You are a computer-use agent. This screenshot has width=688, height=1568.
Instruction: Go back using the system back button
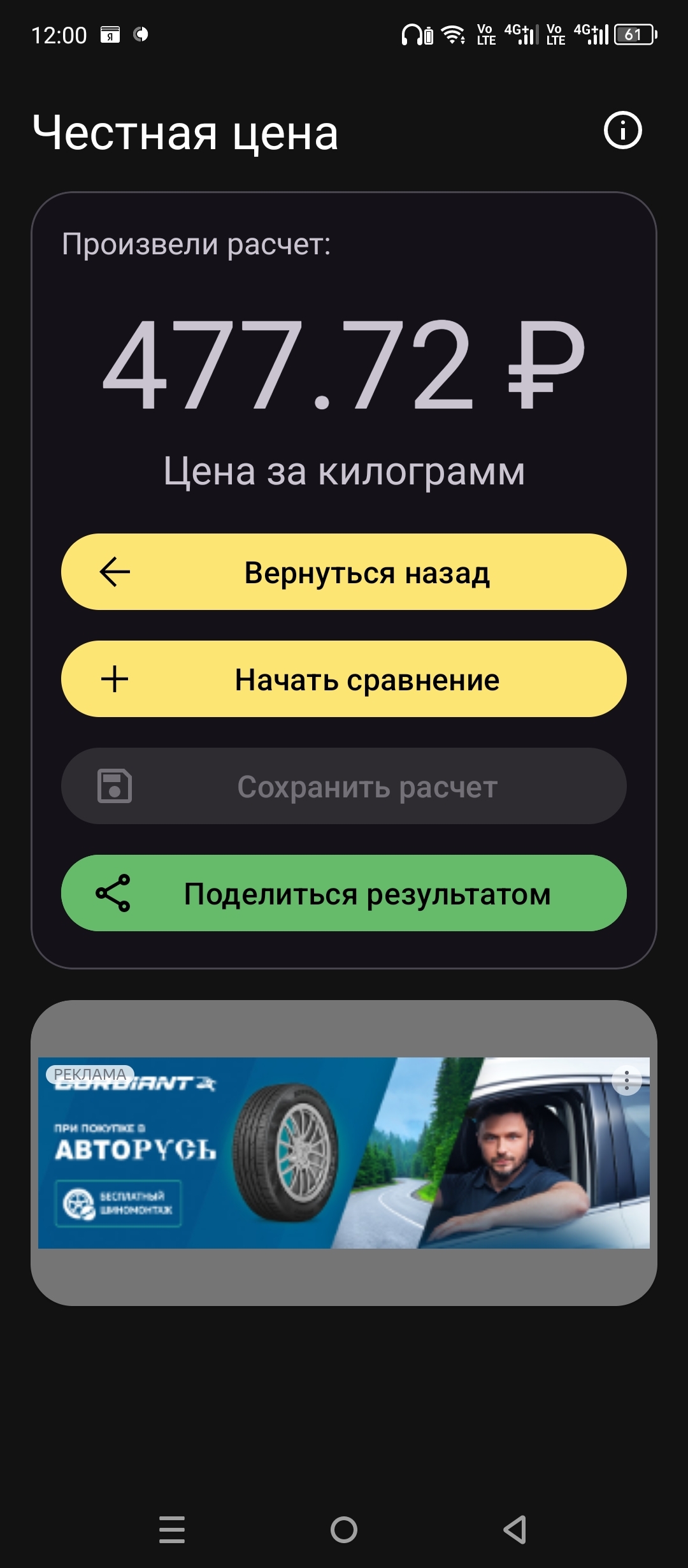pos(515,1529)
